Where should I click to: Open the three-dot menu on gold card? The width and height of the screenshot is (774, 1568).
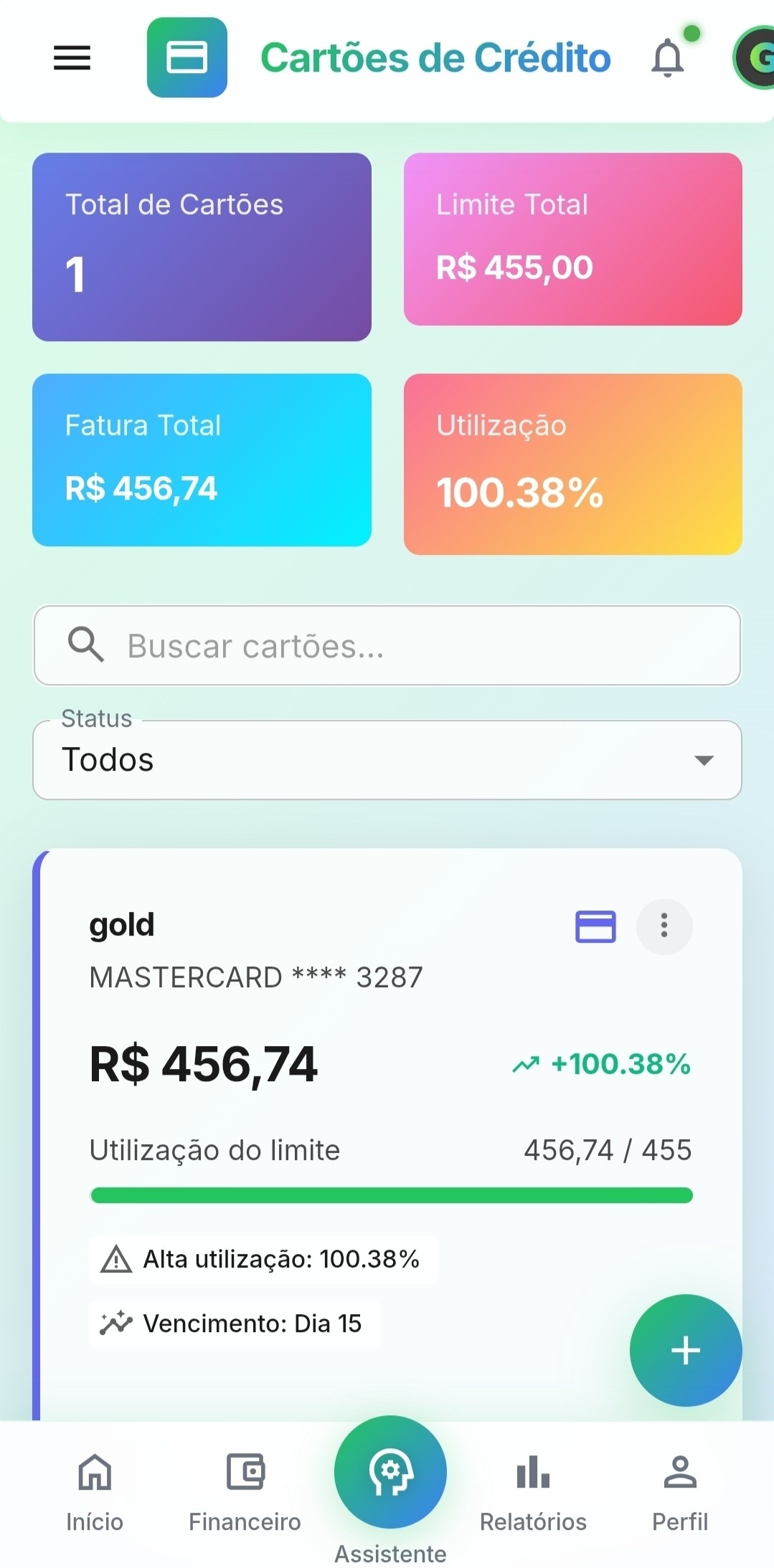(664, 926)
